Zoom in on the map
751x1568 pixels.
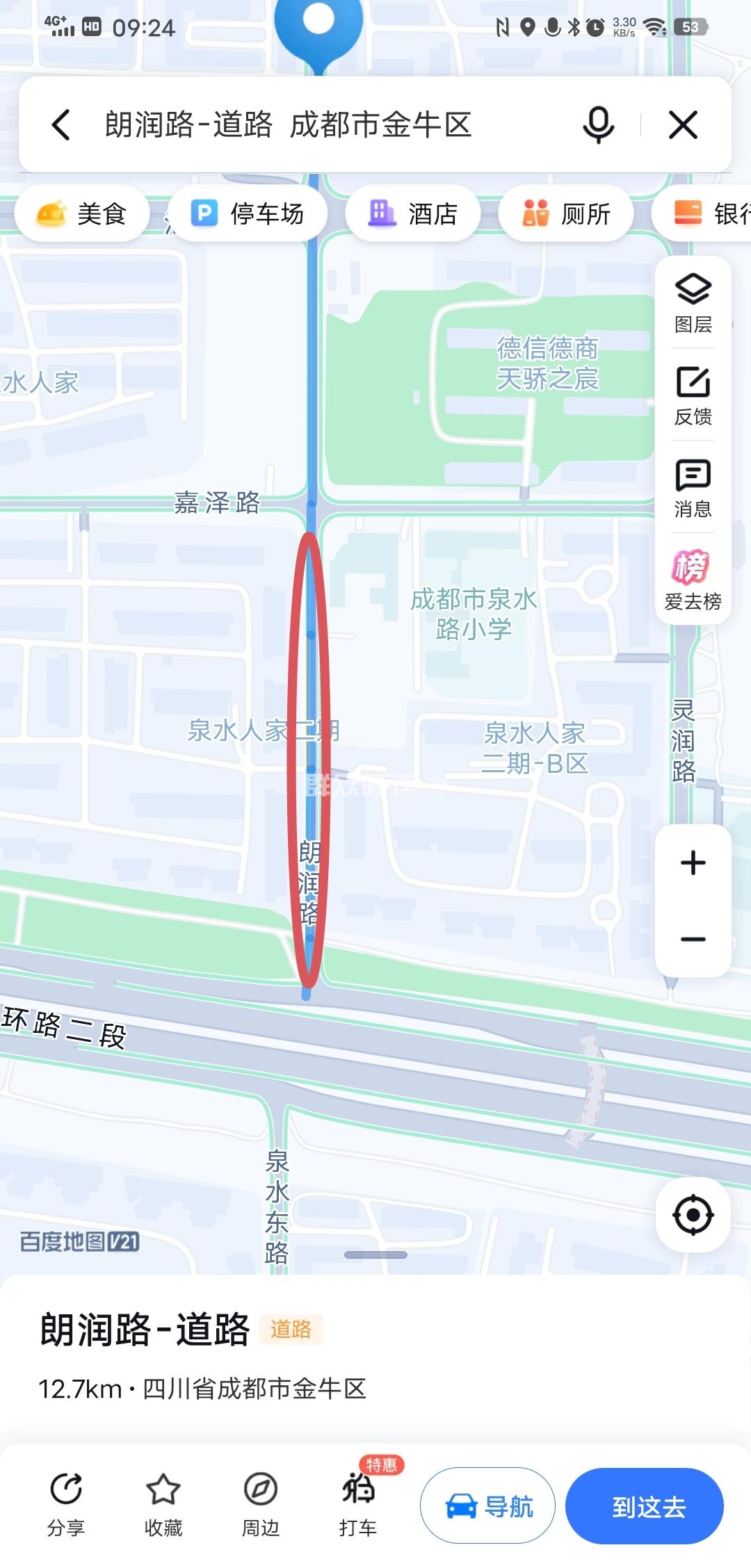[x=693, y=863]
